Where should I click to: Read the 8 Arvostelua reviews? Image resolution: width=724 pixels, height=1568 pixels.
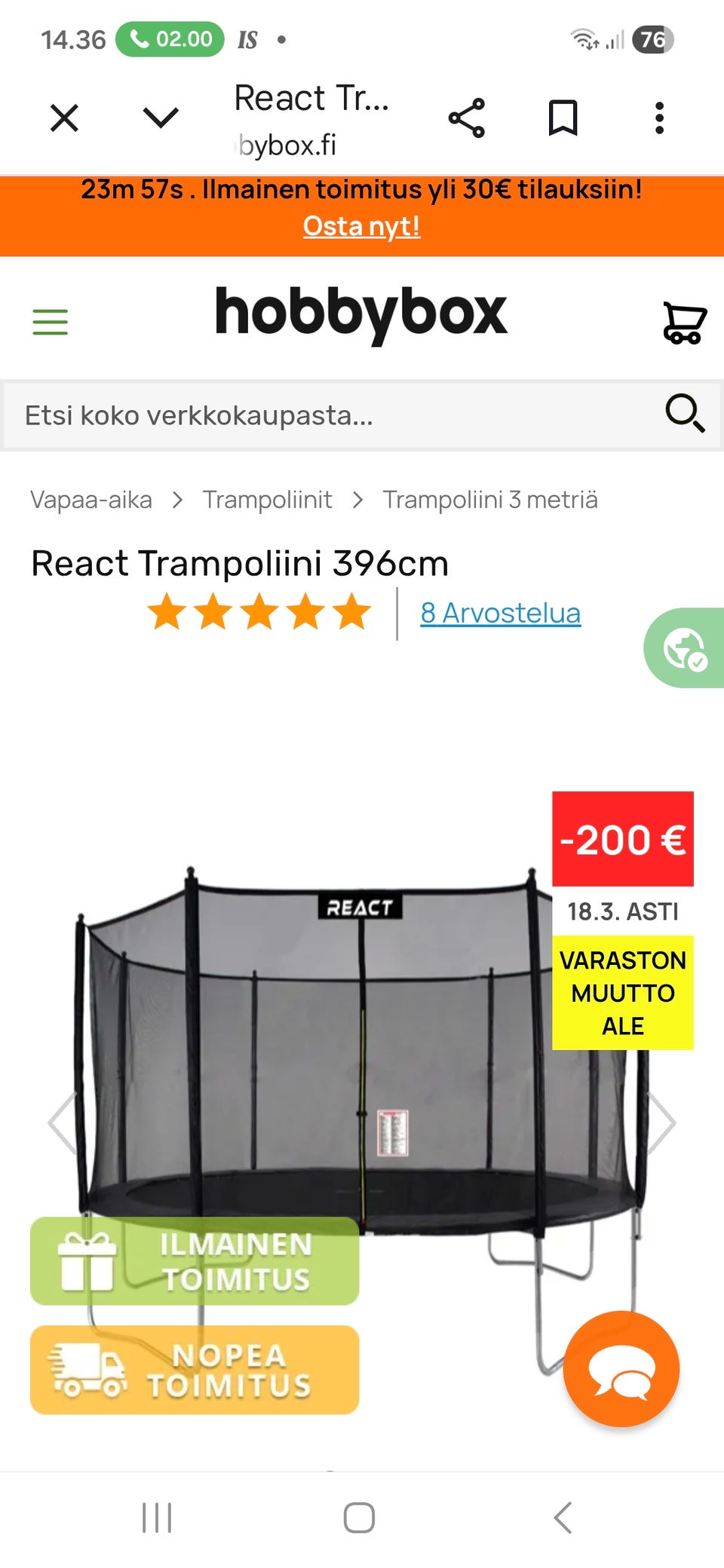(x=501, y=614)
